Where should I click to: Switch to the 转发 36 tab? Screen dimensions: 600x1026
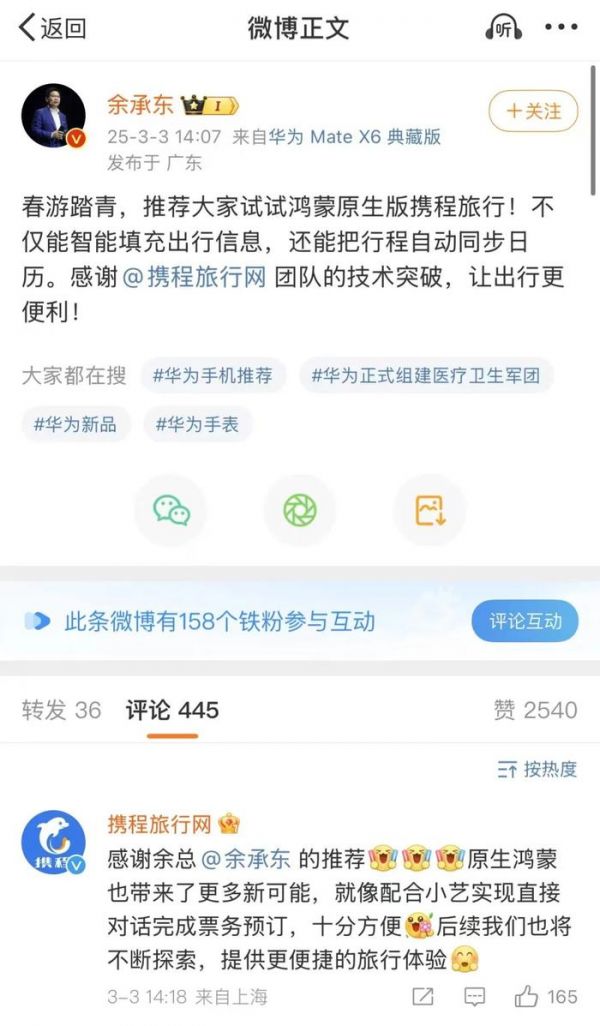[x=61, y=710]
